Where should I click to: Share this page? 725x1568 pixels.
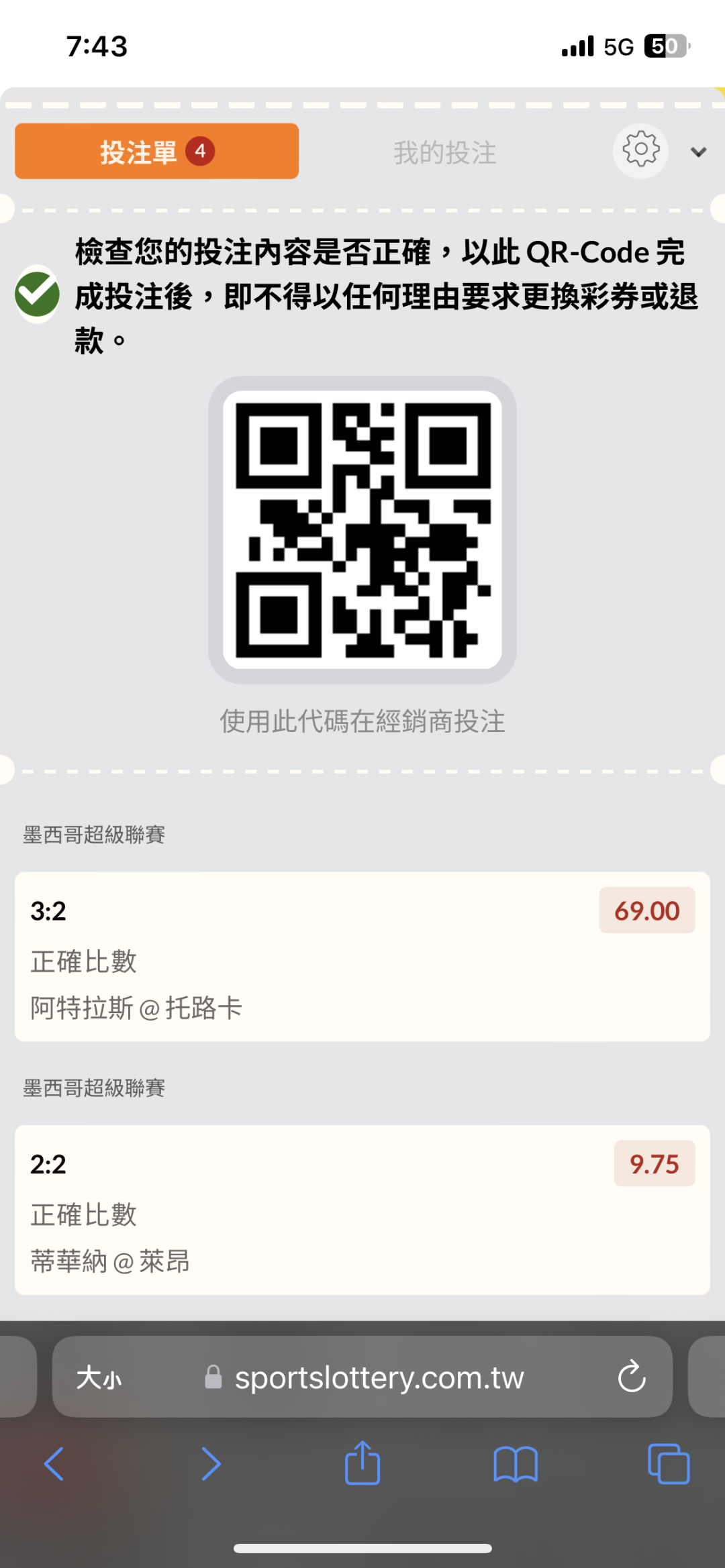click(362, 1463)
